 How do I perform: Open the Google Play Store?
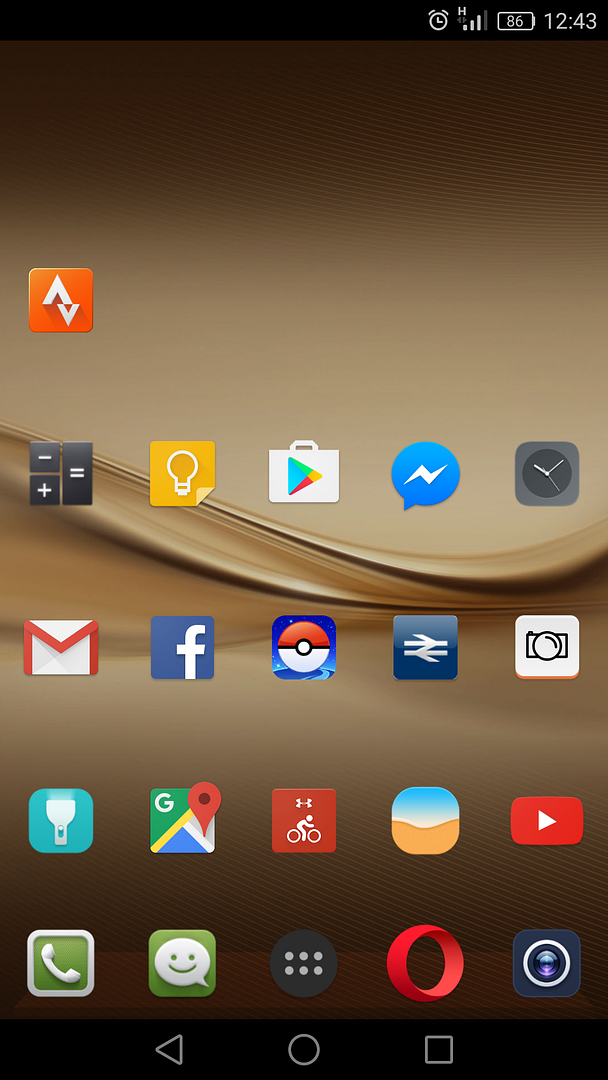pos(304,473)
